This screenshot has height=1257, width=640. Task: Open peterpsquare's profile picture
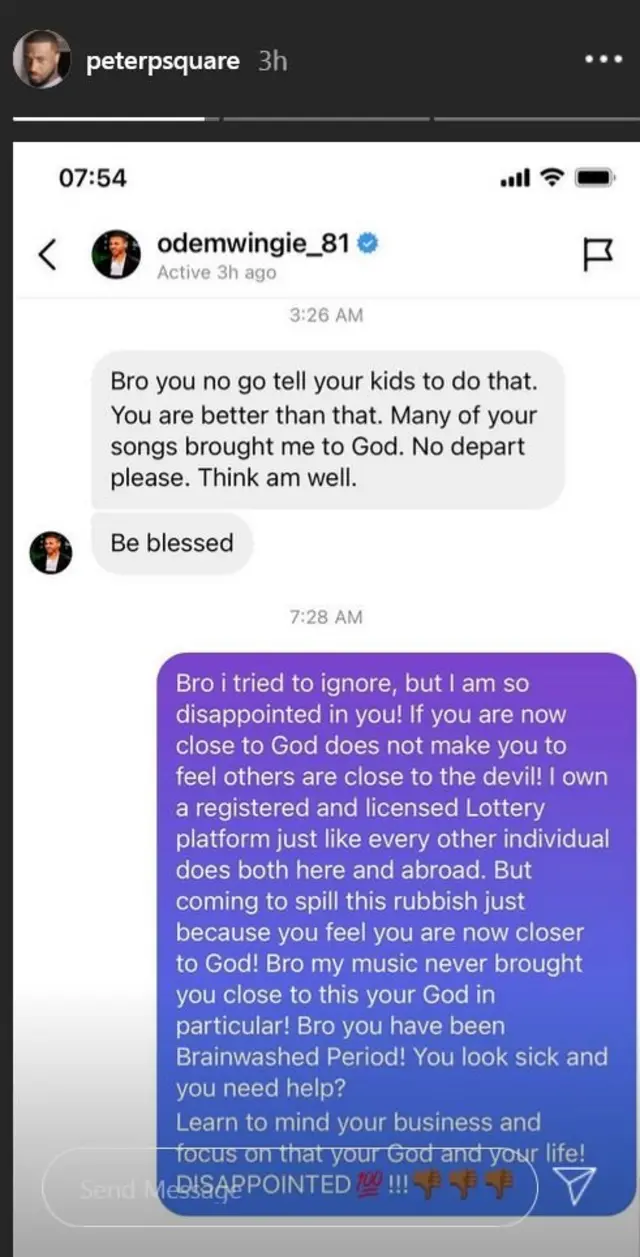41,59
